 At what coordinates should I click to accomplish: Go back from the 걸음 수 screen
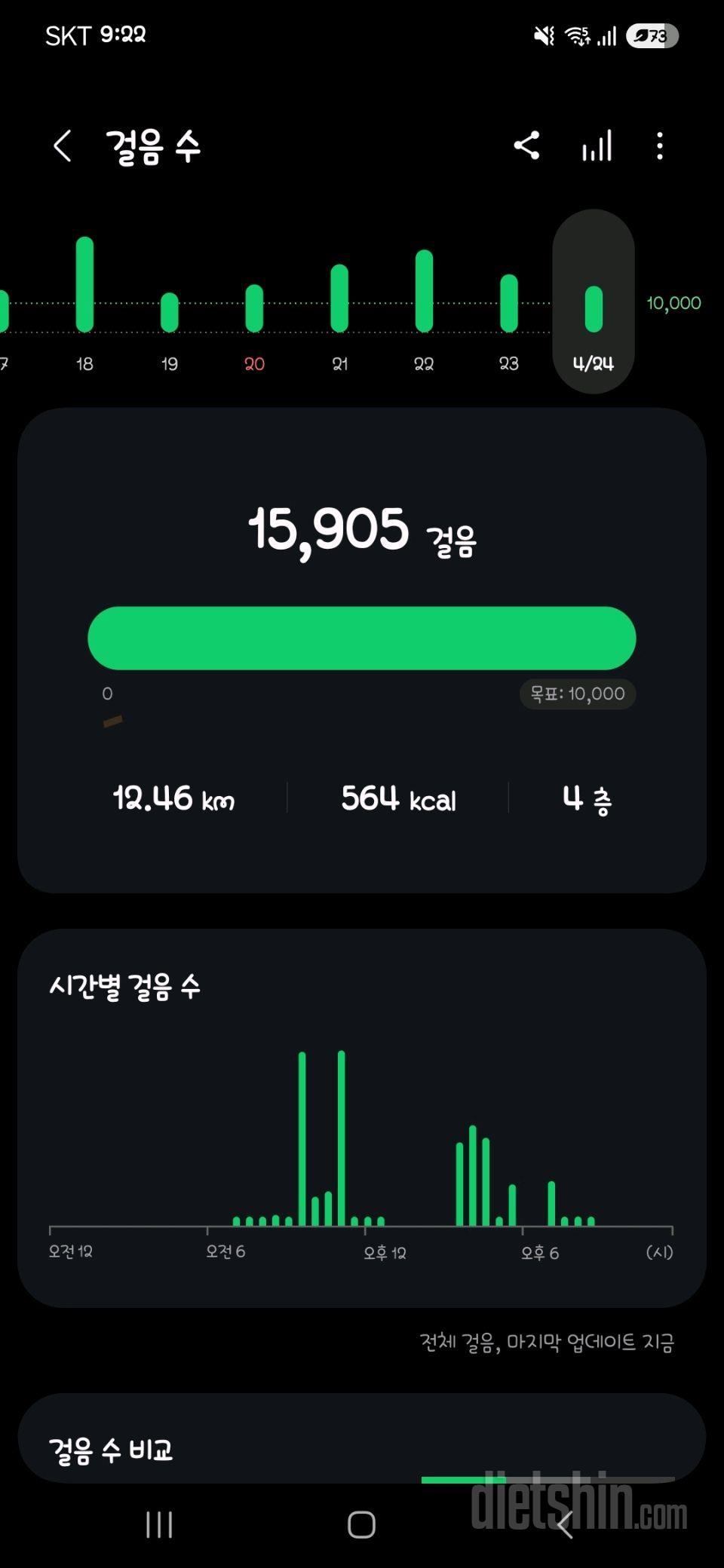[63, 145]
